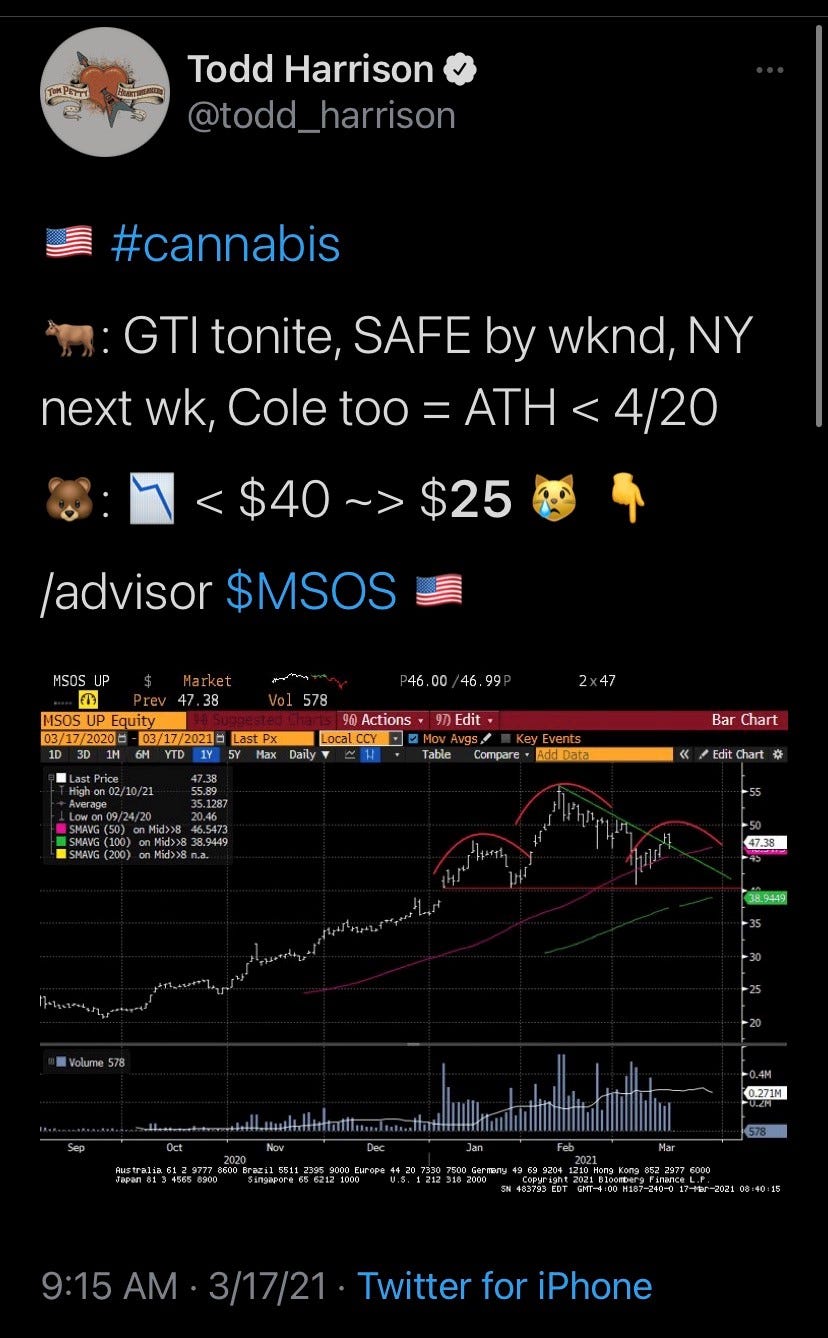This screenshot has height=1338, width=828.
Task: Open the tweet's three-dot overflow menu
Action: [770, 71]
